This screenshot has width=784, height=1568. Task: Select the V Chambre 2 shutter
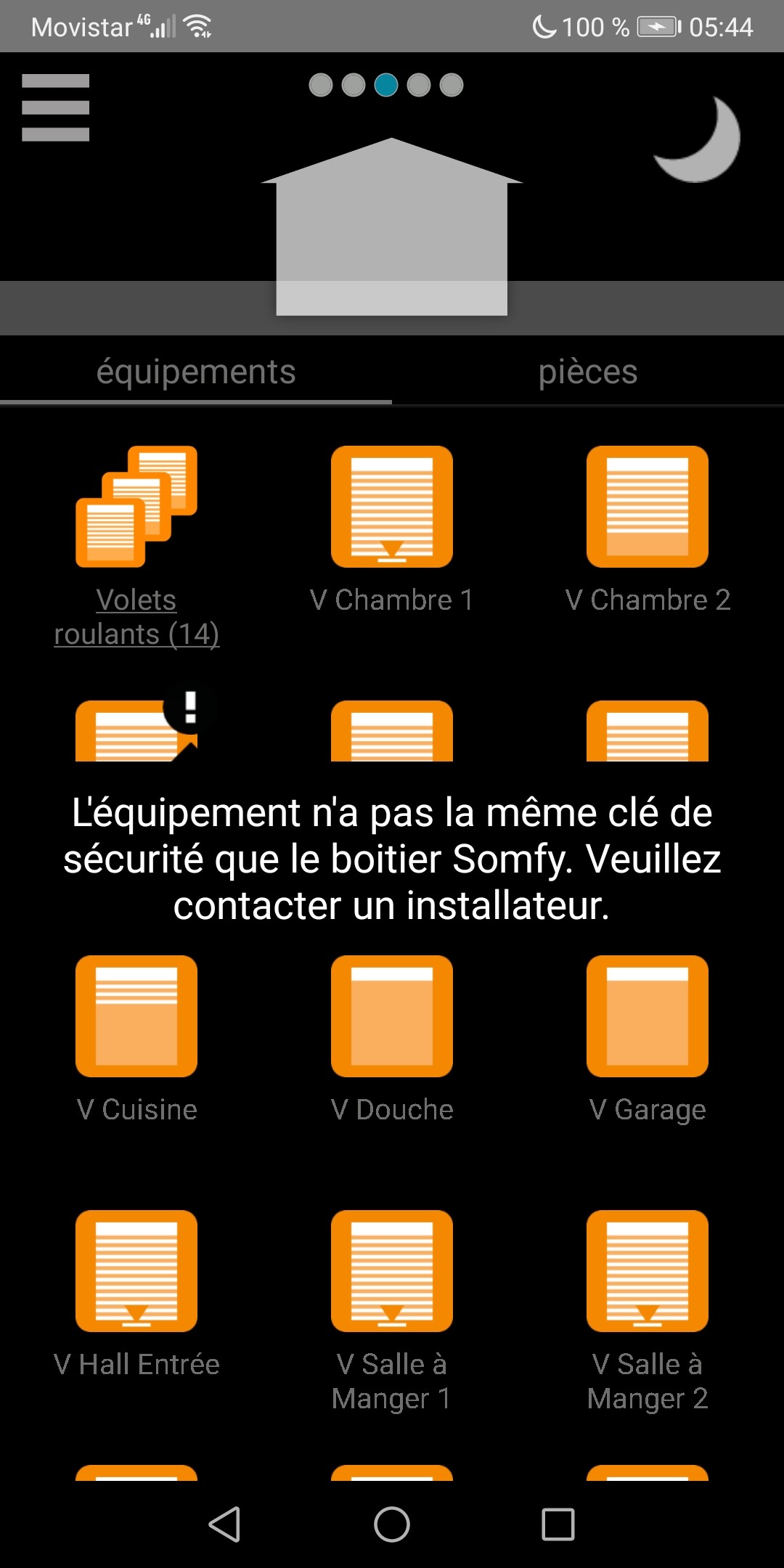click(648, 507)
